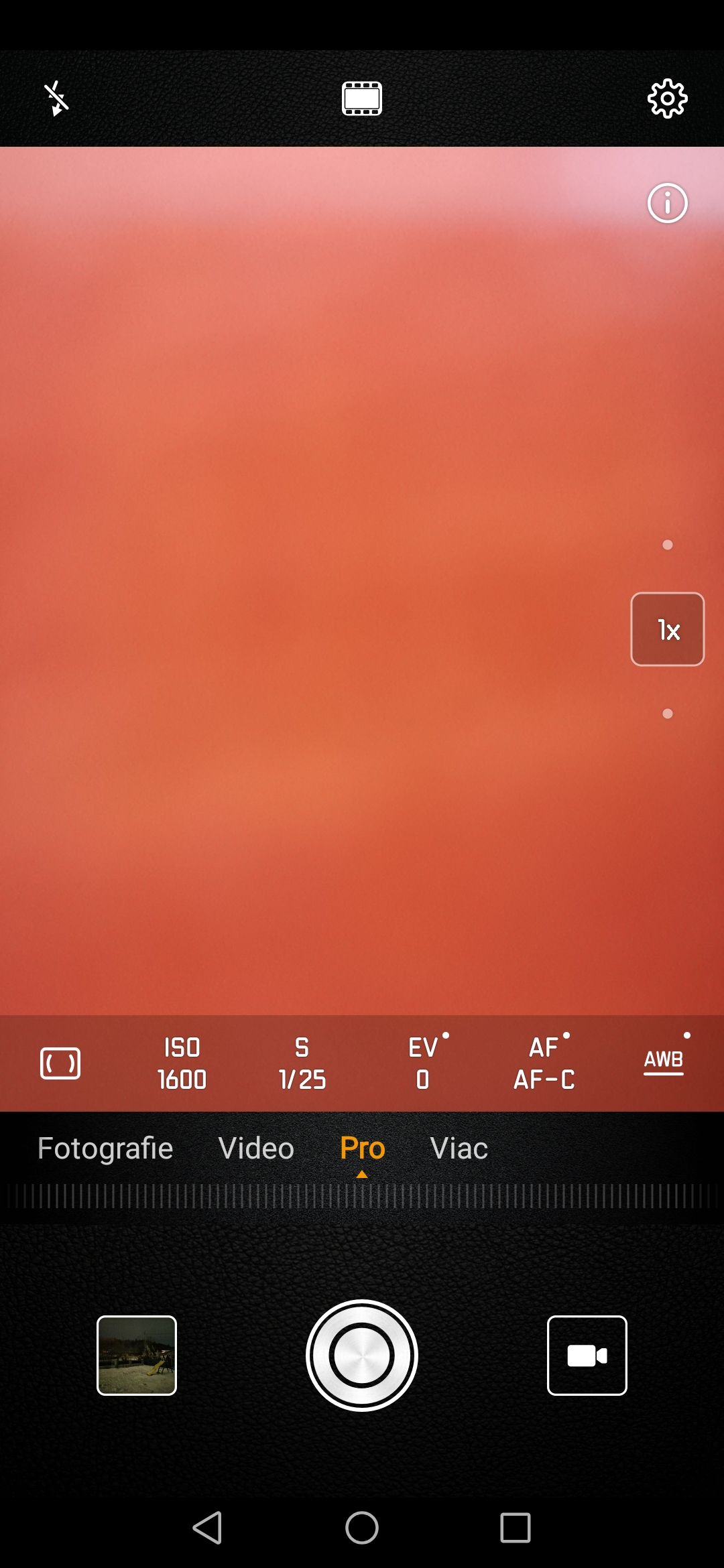This screenshot has height=1568, width=724.
Task: Change shutter speed S 1/25
Action: pos(302,1063)
